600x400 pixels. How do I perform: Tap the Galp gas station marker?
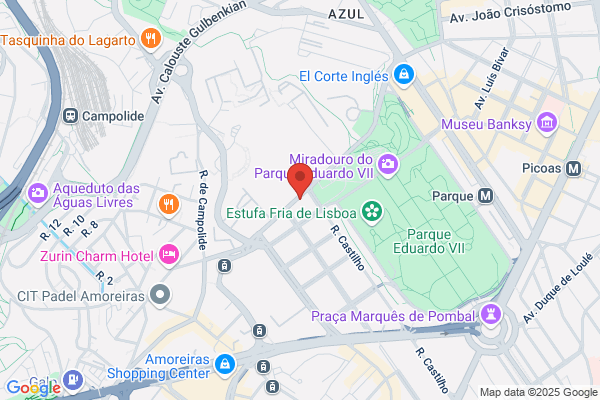pyautogui.click(x=72, y=381)
